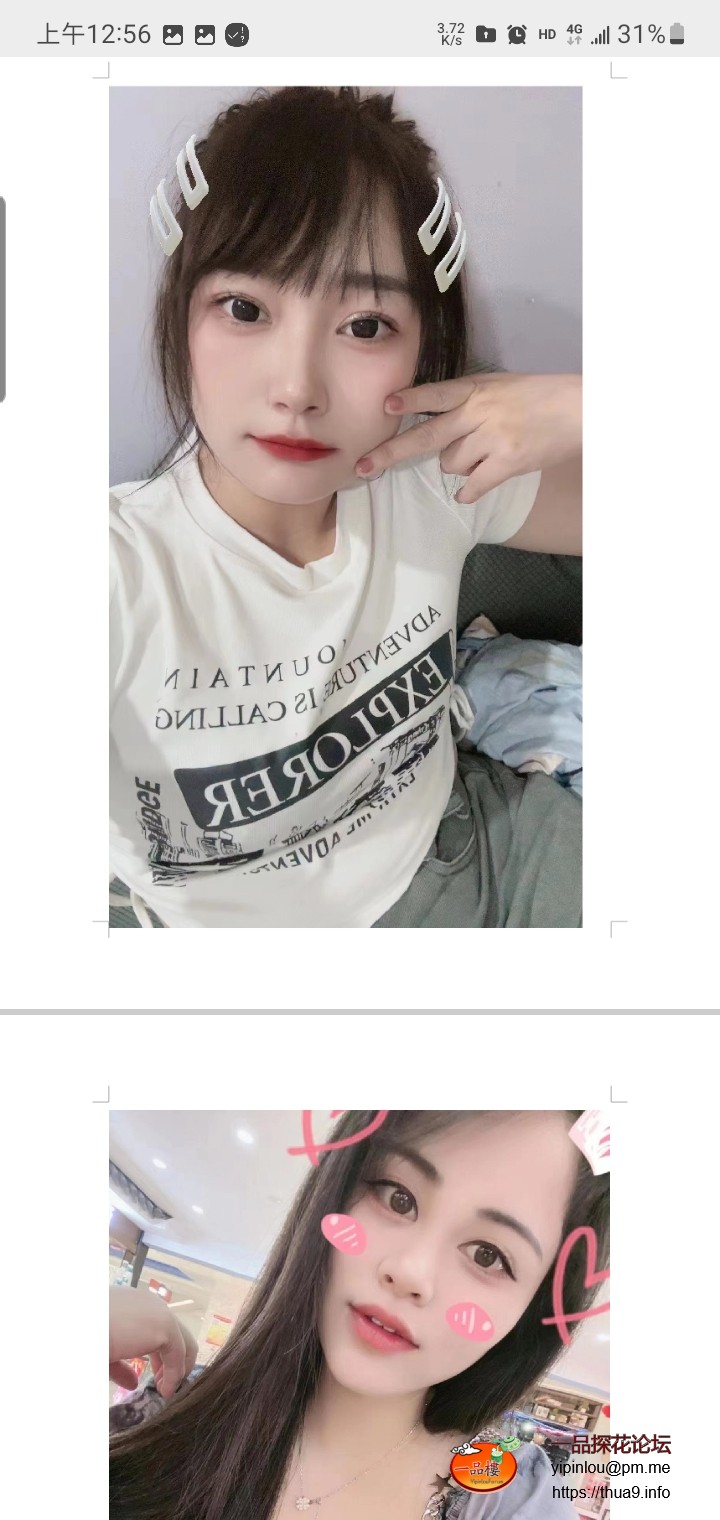Screen dimensions: 720x1520
Task: Tap the gray scroll handle on the edge
Action: click(x=3, y=299)
